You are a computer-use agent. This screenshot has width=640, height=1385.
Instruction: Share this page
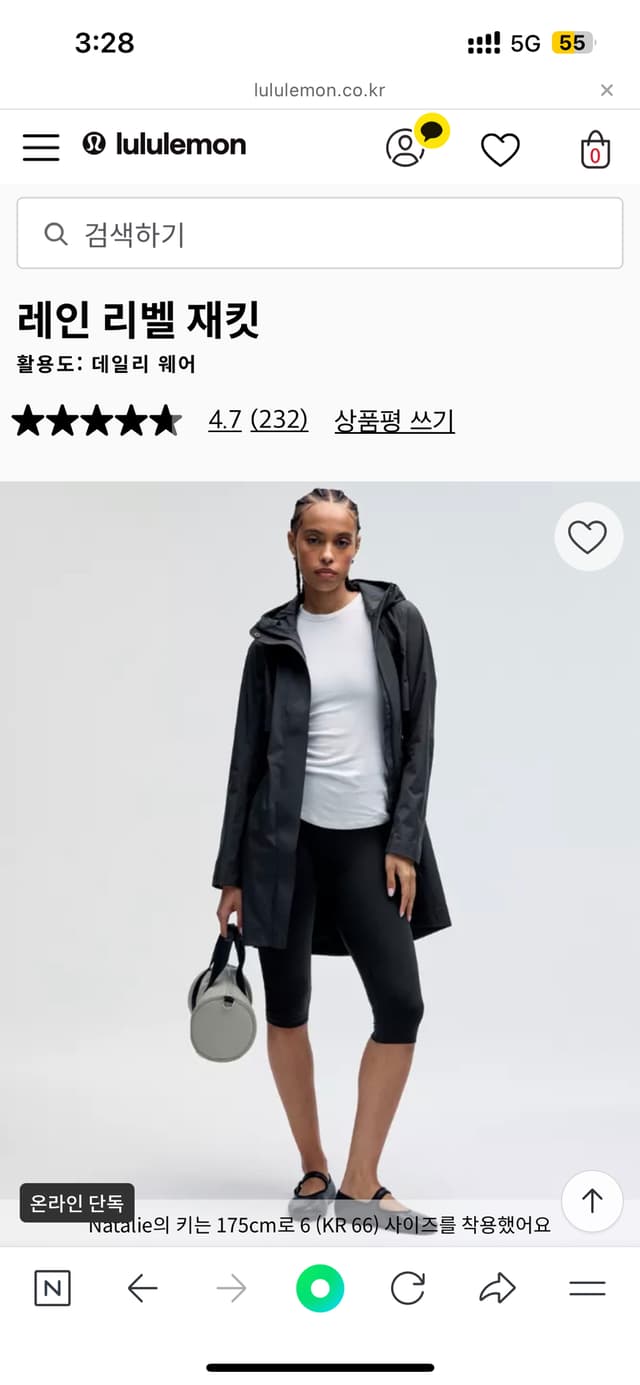(497, 1288)
